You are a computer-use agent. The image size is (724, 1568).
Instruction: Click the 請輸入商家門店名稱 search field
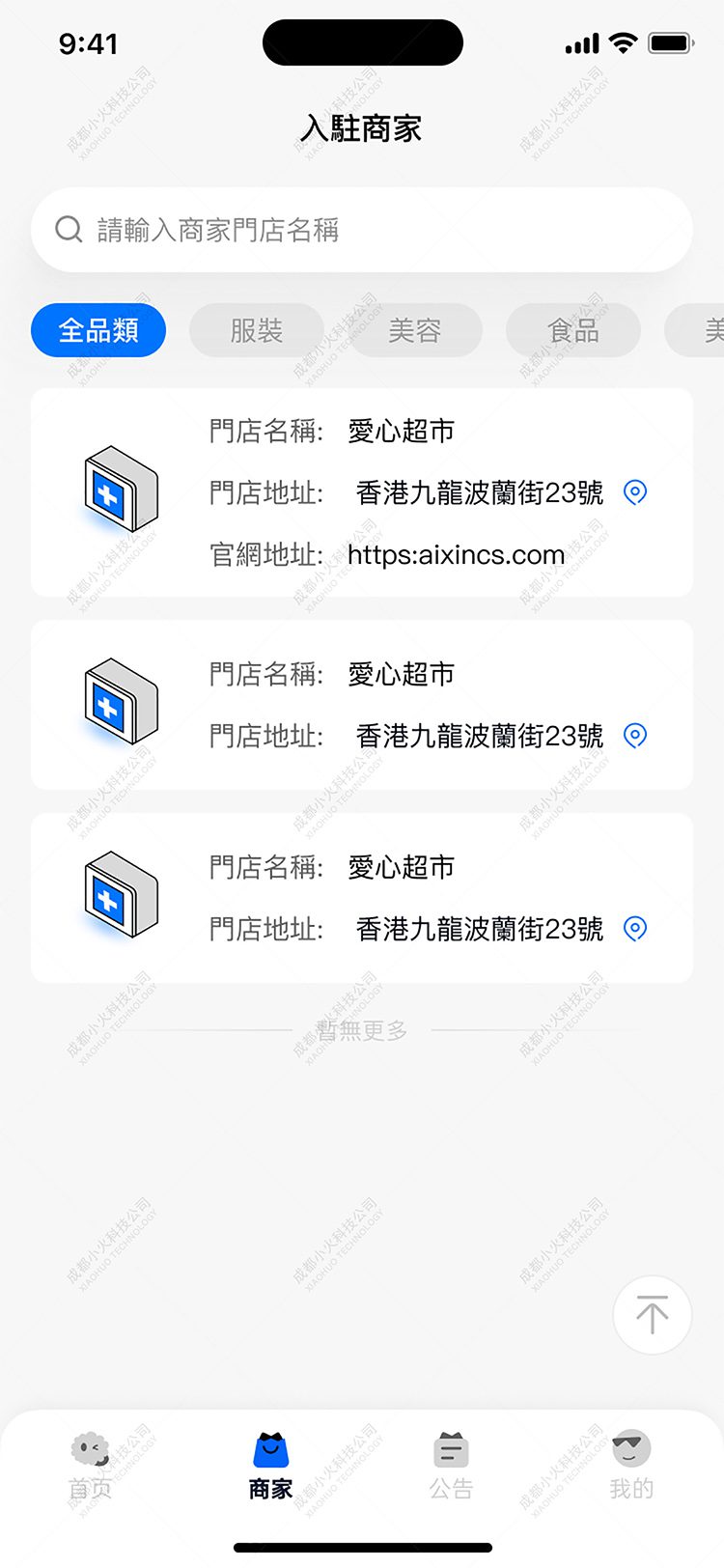click(361, 229)
